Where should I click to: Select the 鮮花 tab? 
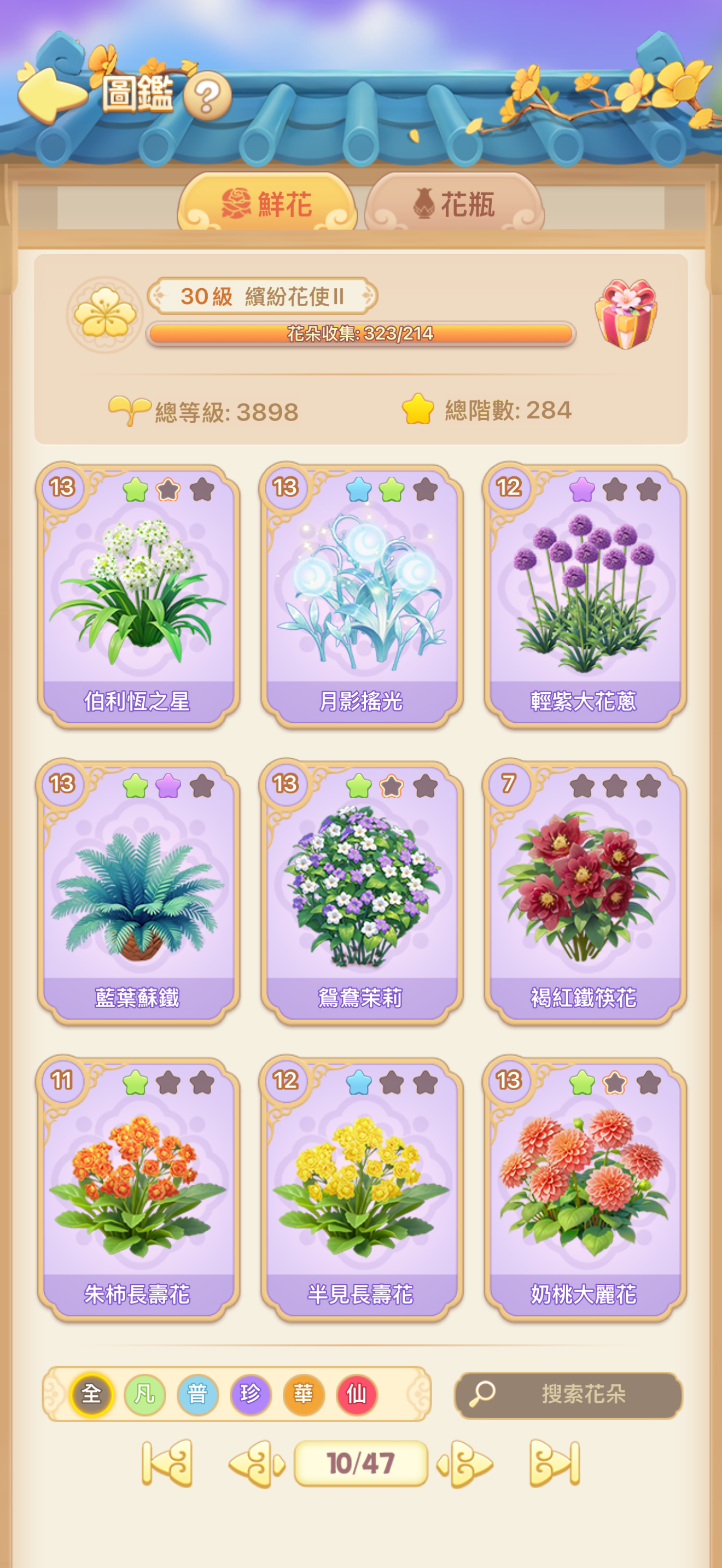tap(266, 203)
